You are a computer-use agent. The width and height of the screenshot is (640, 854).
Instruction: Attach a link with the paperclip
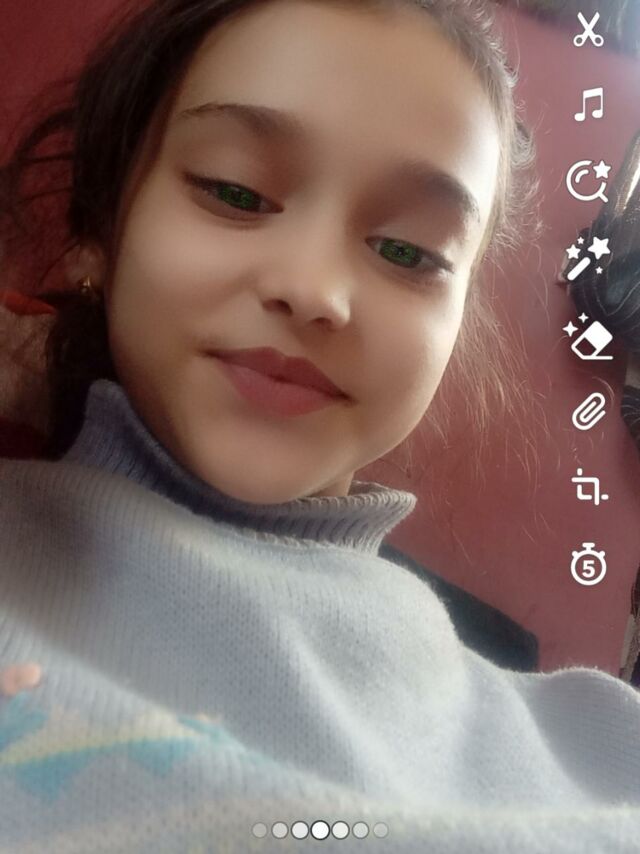tap(589, 411)
